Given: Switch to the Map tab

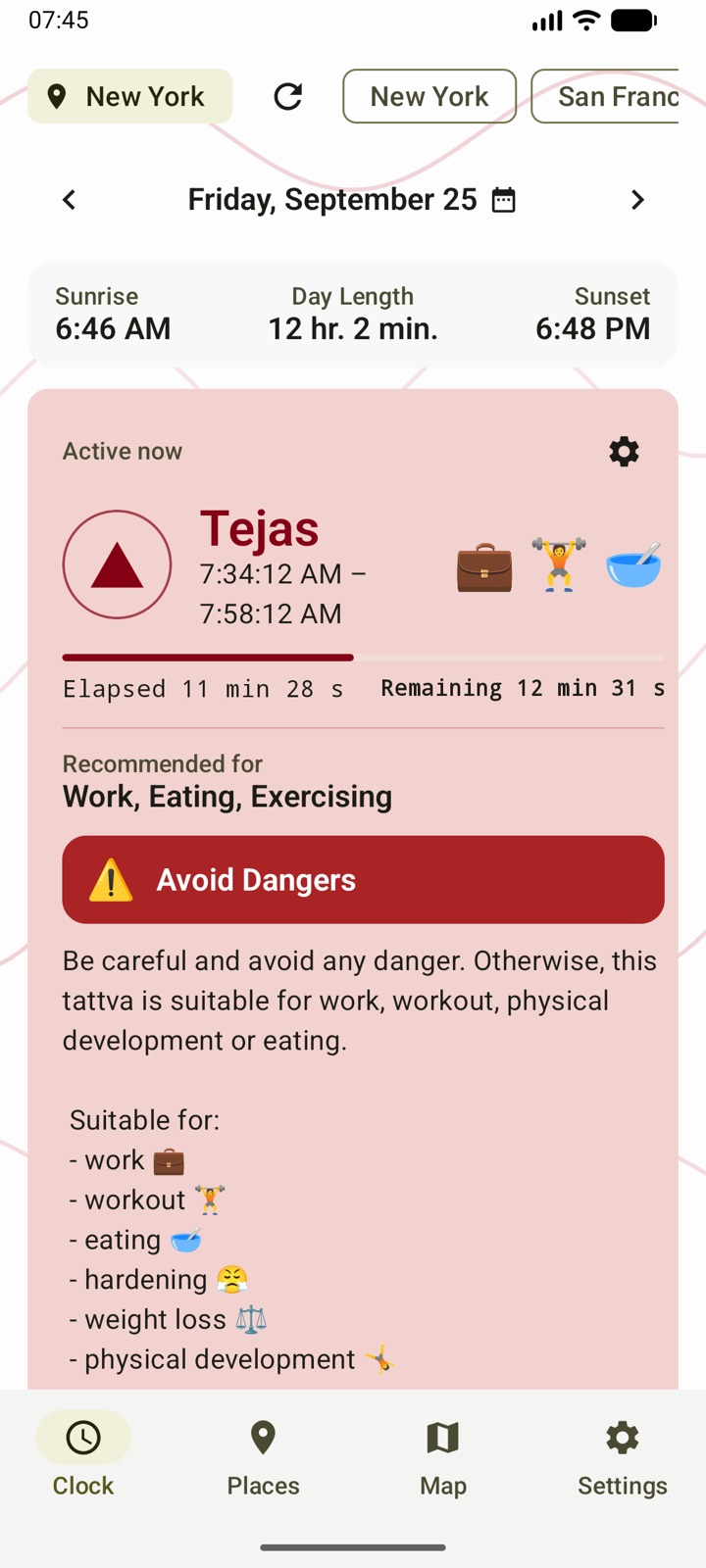Looking at the screenshot, I should (x=443, y=1458).
